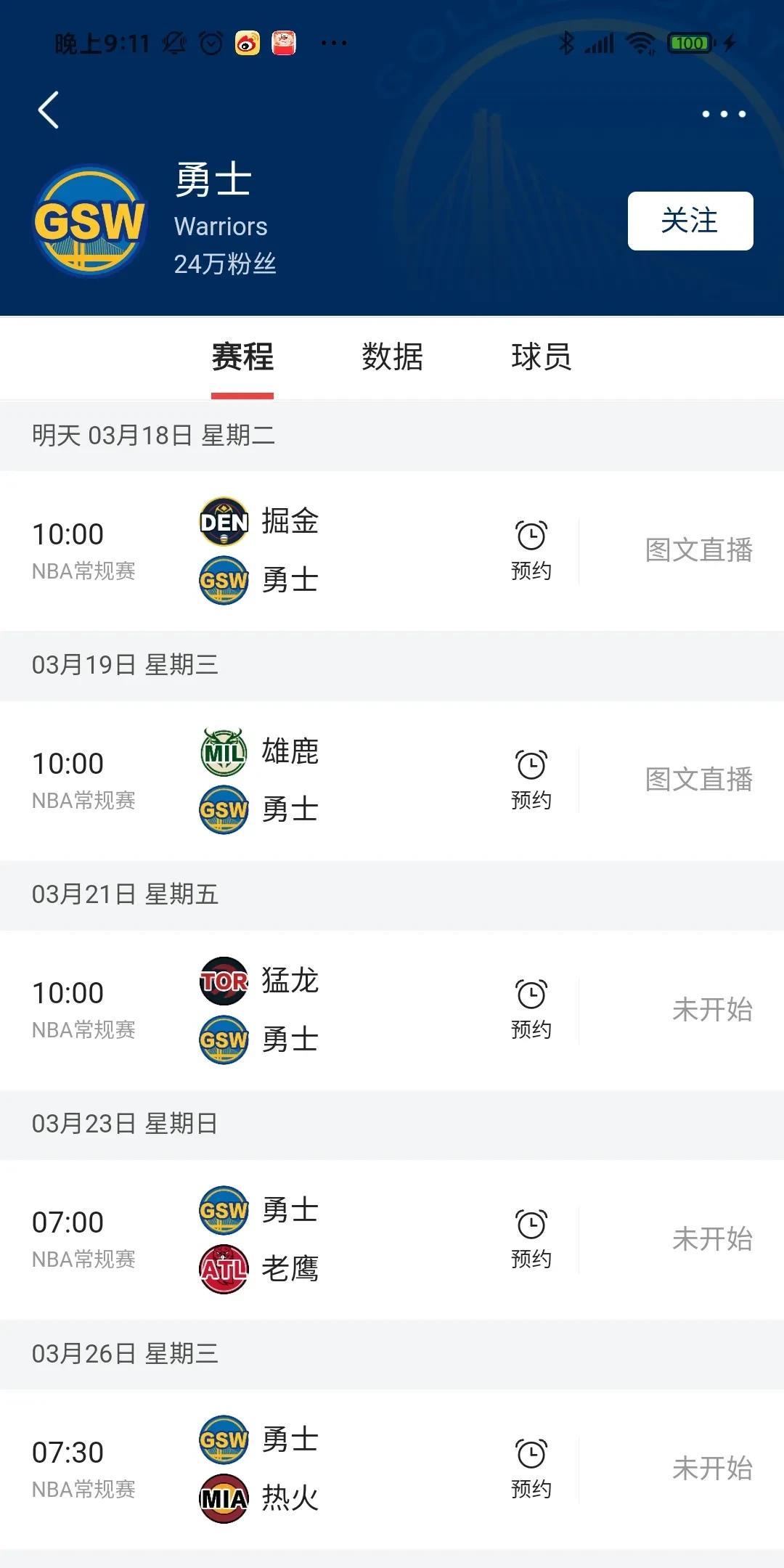Set a 预约 reminder for the 掘金 game
This screenshot has width=784, height=1568.
pos(531,551)
